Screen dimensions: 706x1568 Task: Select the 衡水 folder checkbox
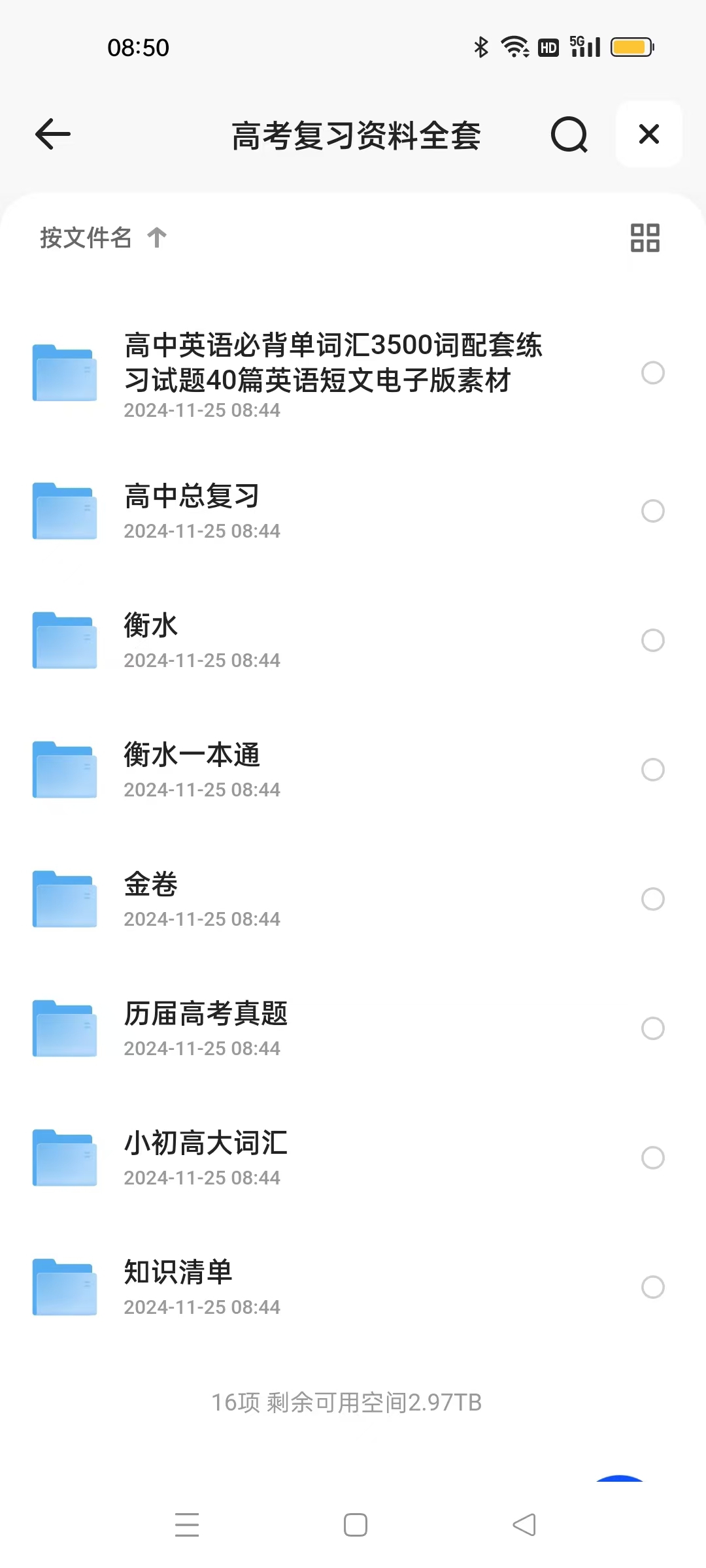click(x=652, y=640)
